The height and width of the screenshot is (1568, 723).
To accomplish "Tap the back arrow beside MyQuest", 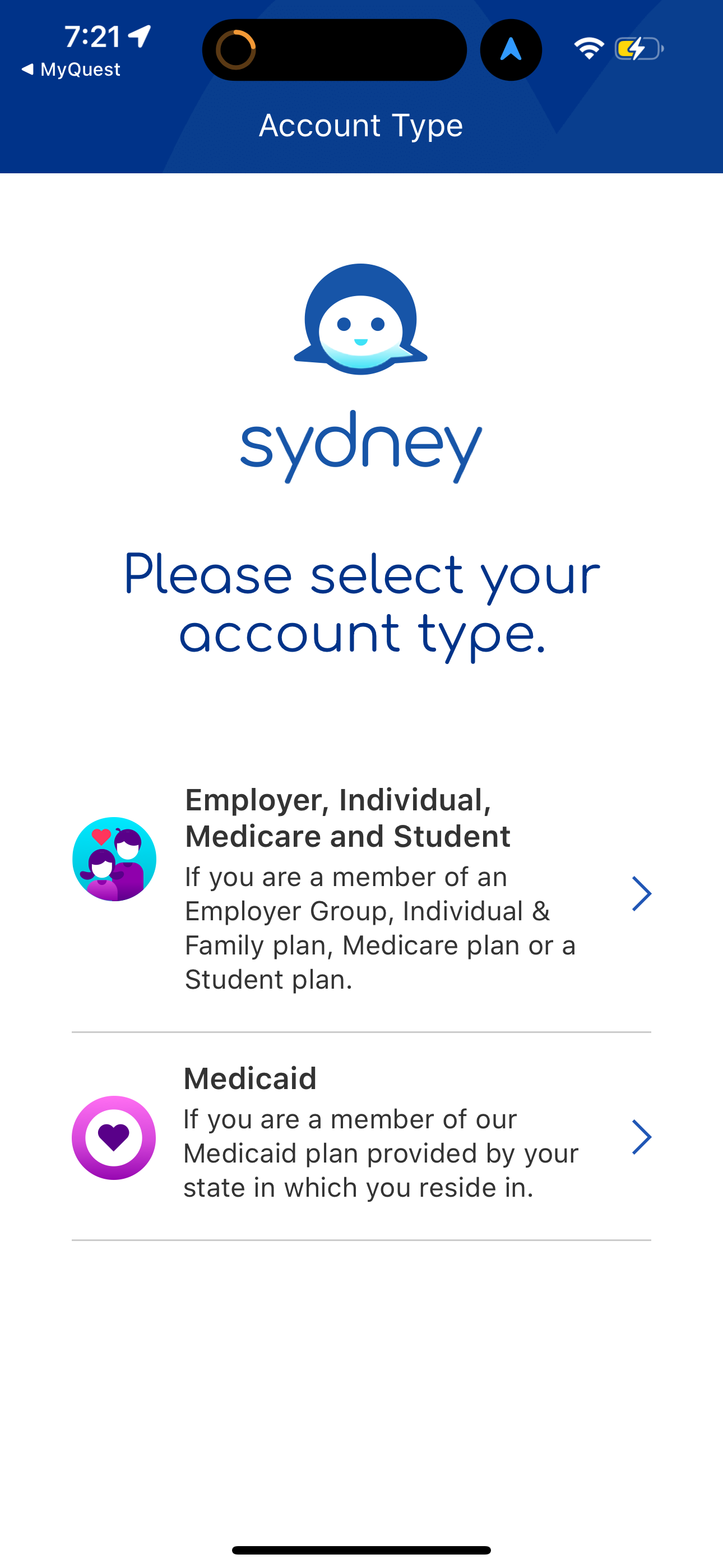I will coord(29,69).
